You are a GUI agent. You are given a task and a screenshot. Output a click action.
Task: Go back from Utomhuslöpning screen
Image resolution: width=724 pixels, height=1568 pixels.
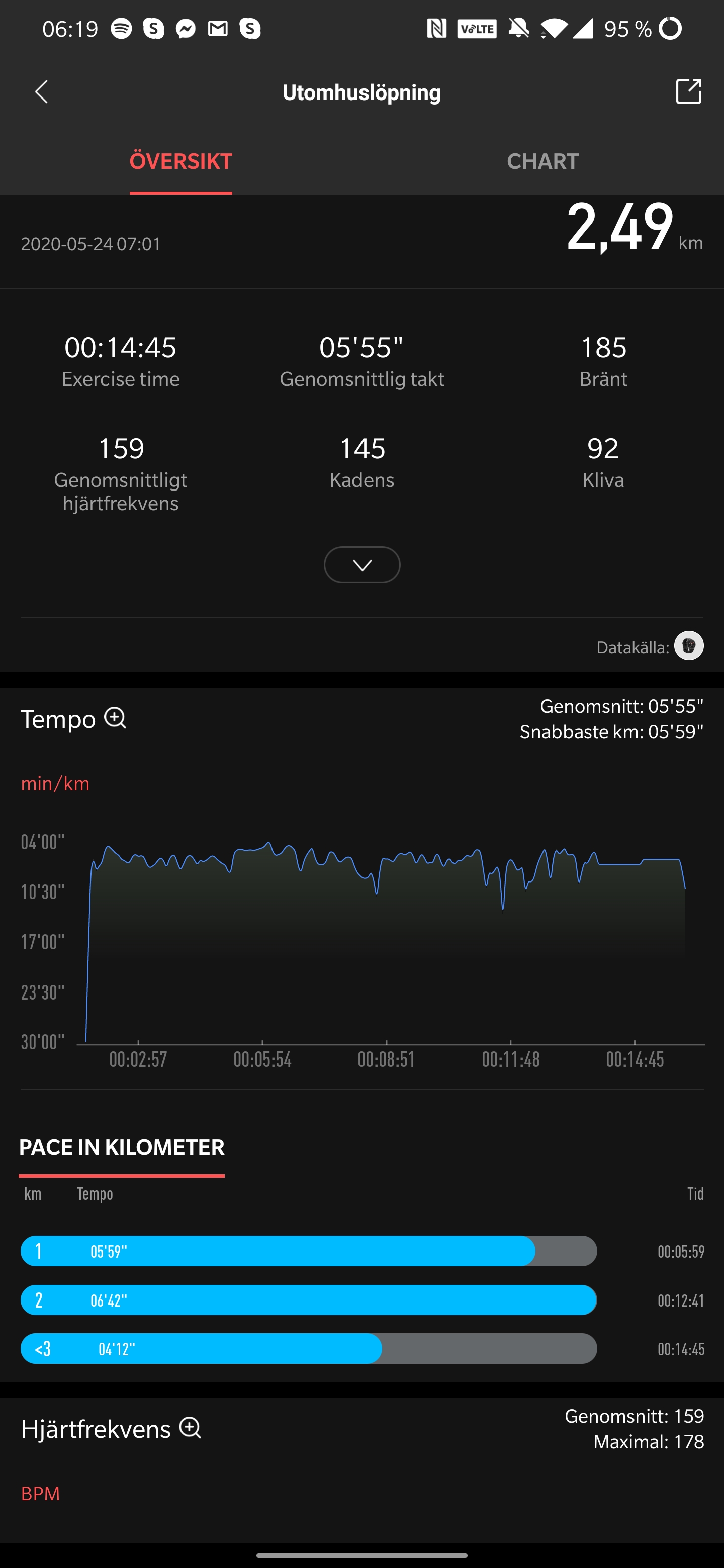click(x=41, y=92)
